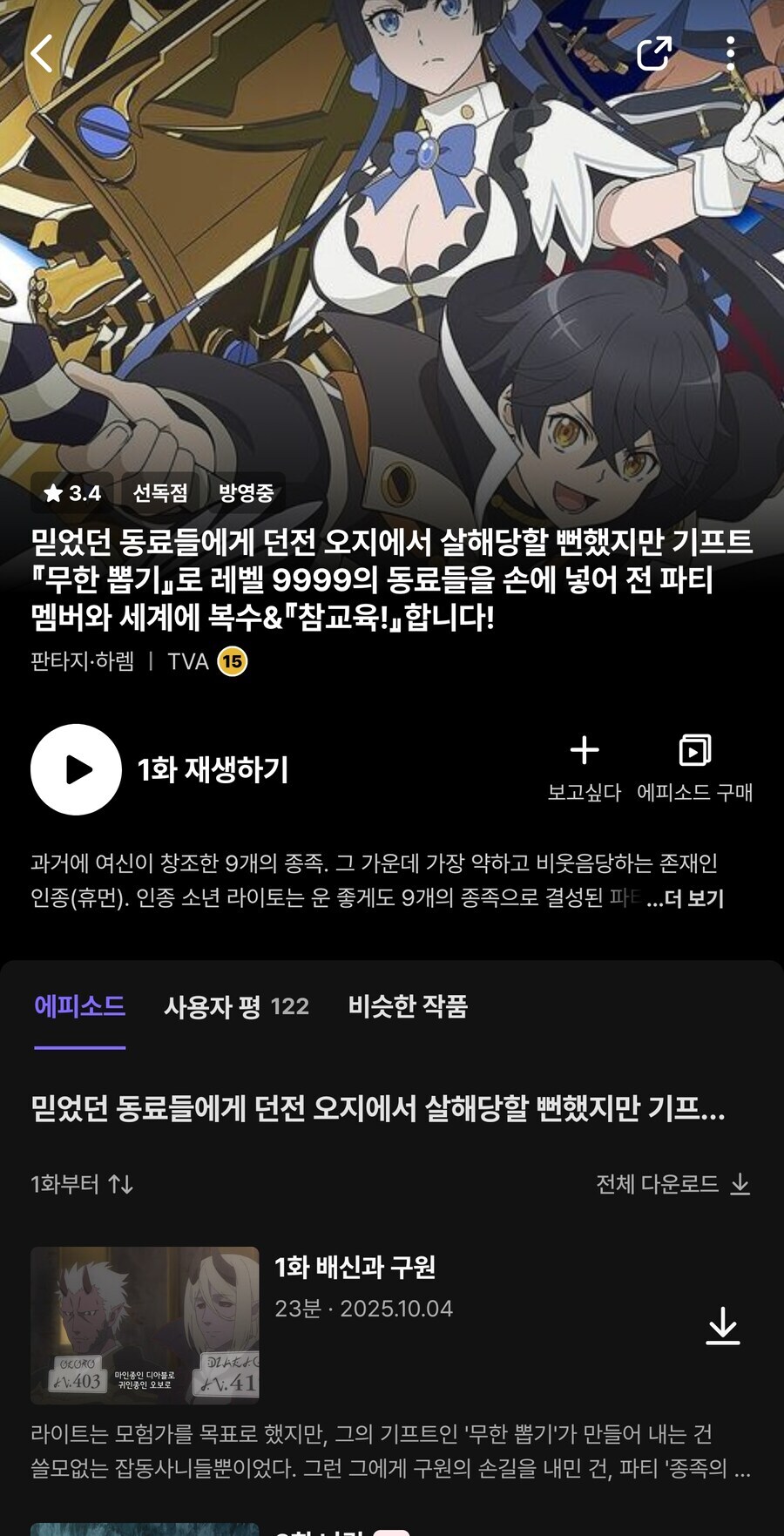Select the 에피소드 tab
The height and width of the screenshot is (1536, 784).
[x=79, y=1007]
